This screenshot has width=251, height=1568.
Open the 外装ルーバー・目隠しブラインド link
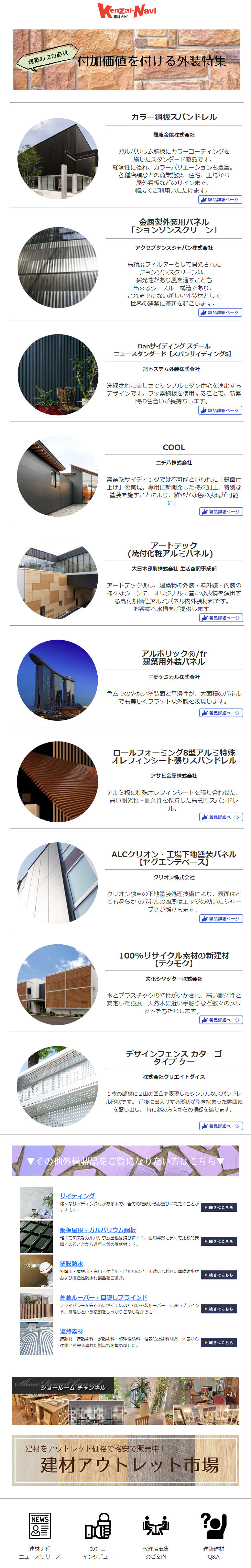click(103, 1297)
